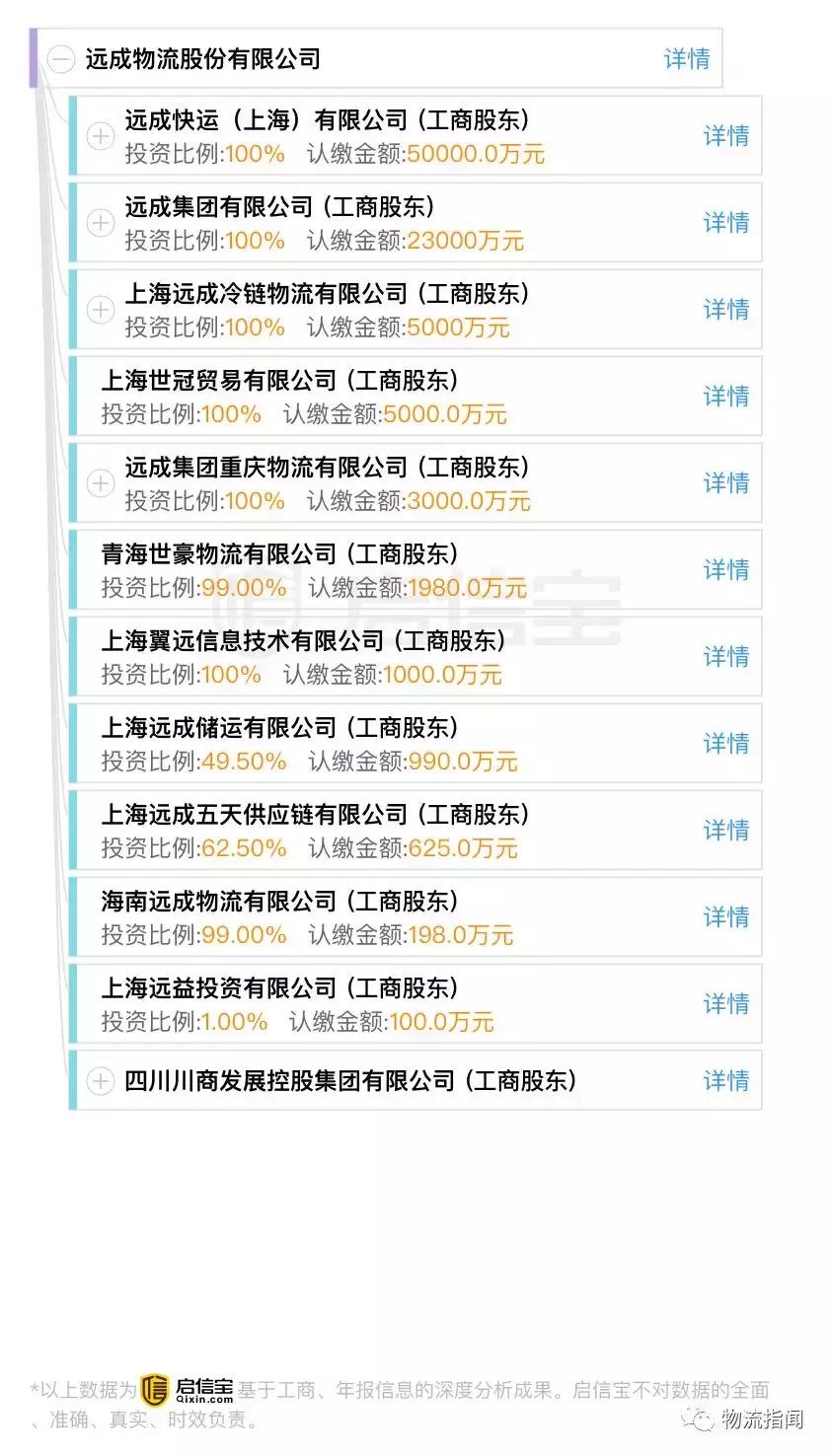Open 详情 for 远成快运（上海）有限公司
Image resolution: width=831 pixels, height=1456 pixels.
[726, 136]
